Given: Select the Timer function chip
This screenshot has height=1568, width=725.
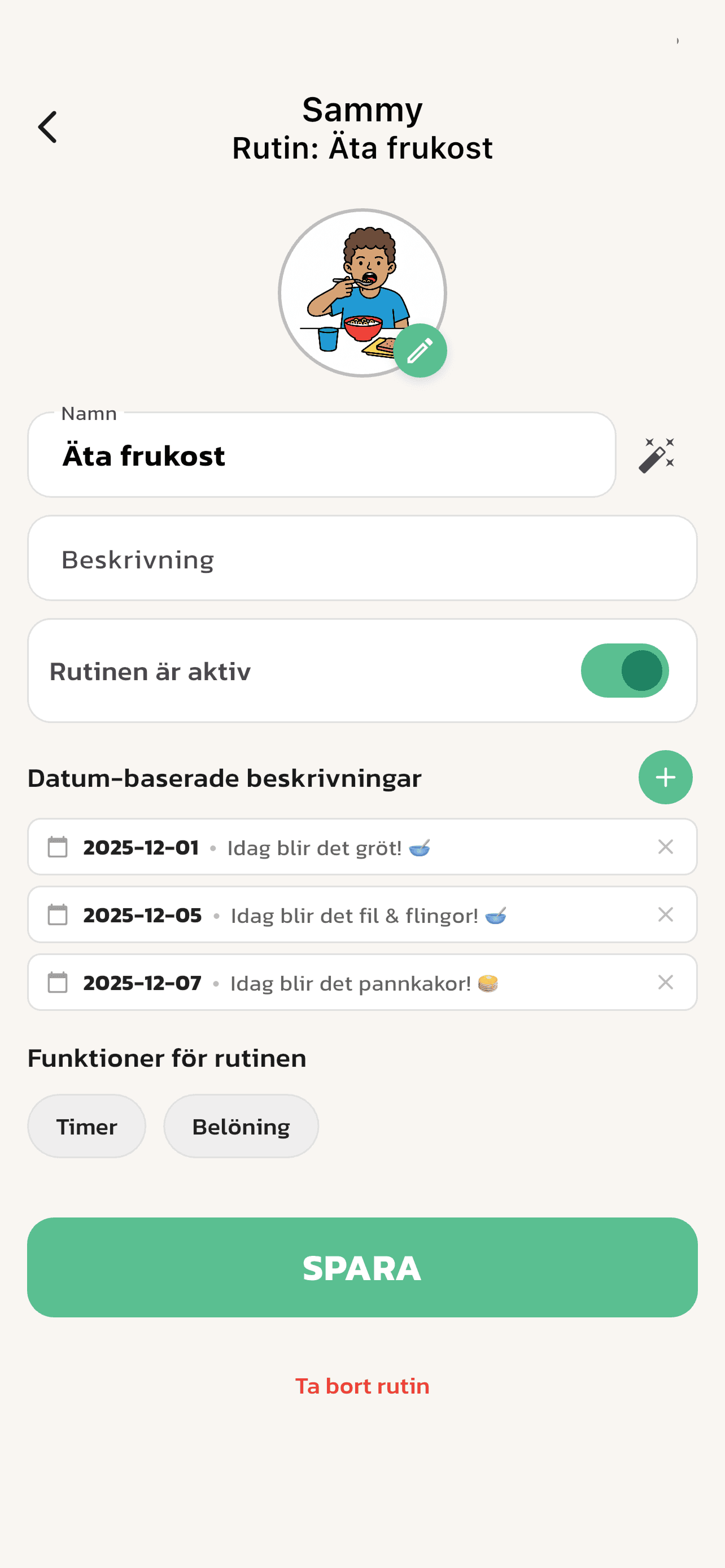Looking at the screenshot, I should pos(86,1125).
